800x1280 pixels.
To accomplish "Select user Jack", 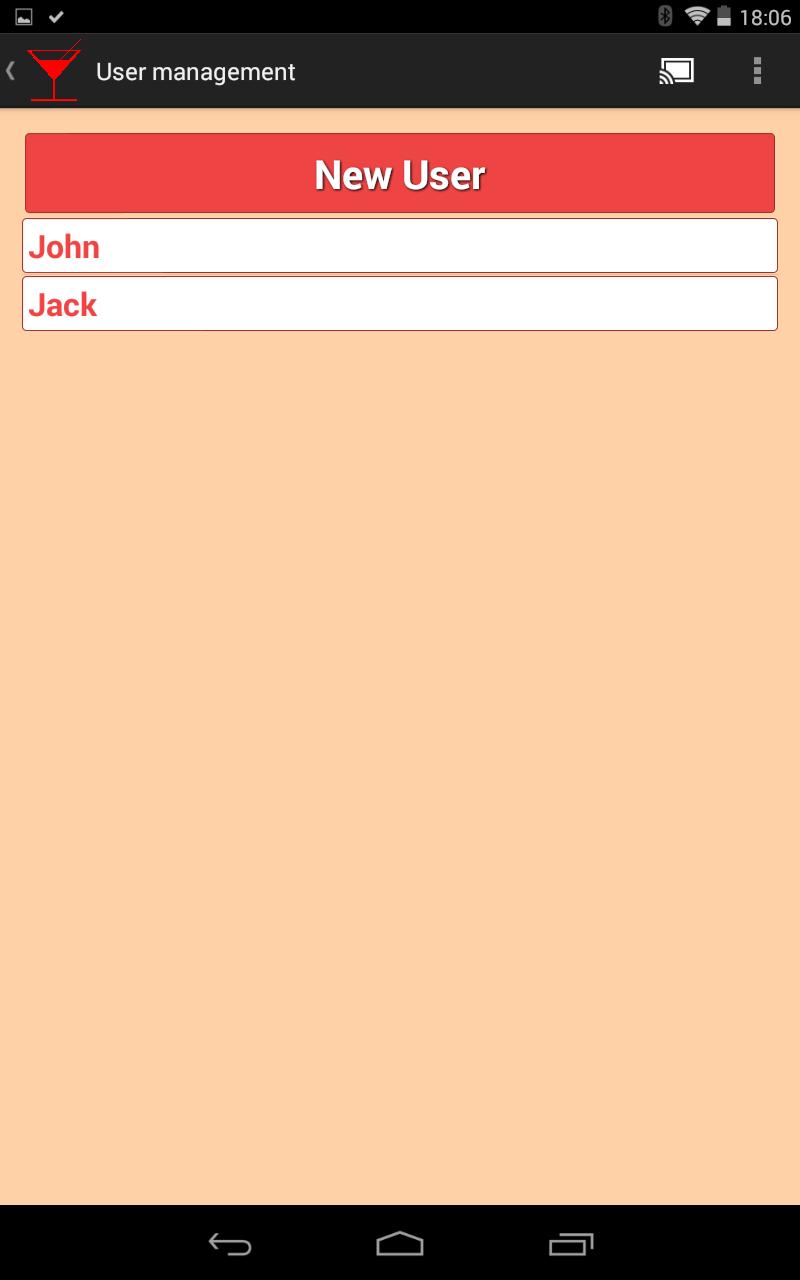I will click(400, 304).
